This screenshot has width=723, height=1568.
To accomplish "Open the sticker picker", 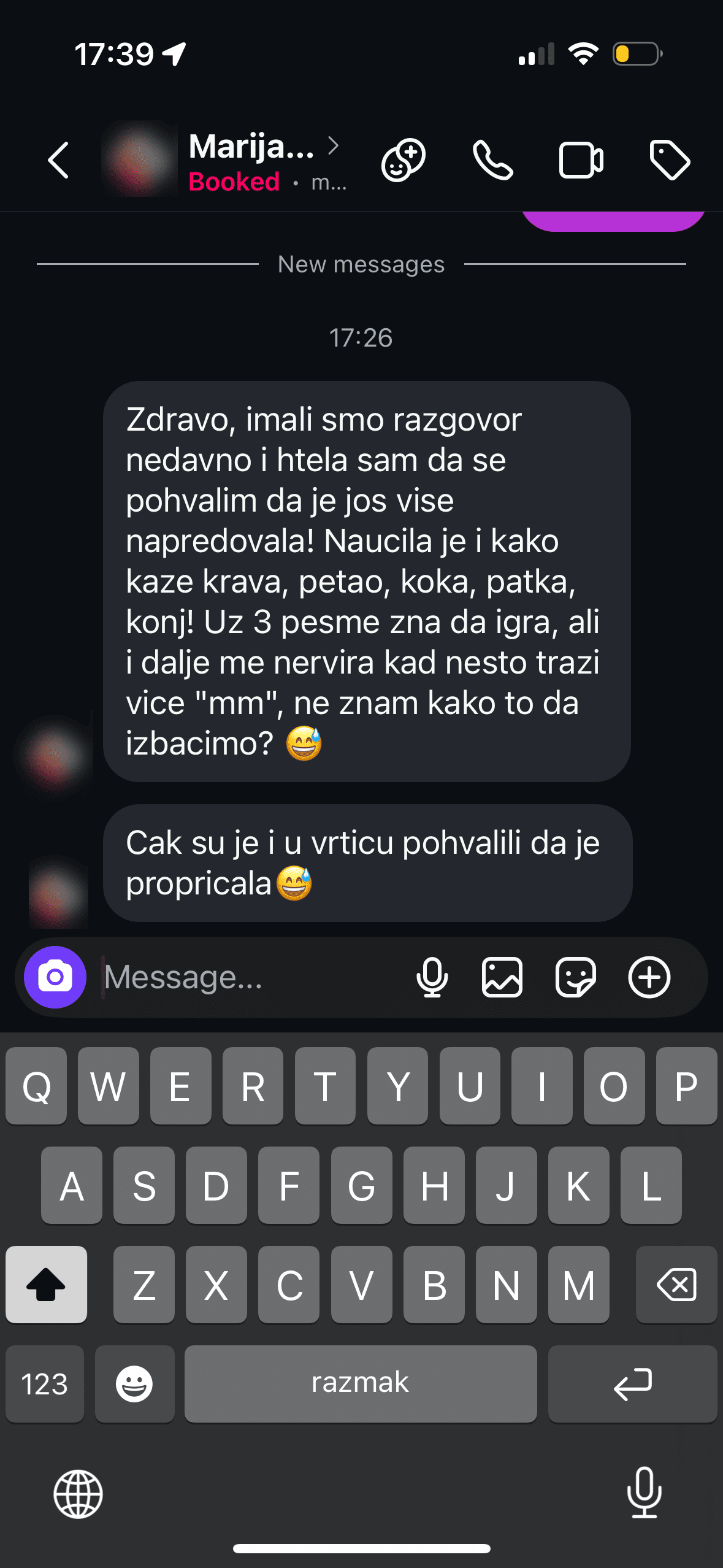I will (x=575, y=977).
